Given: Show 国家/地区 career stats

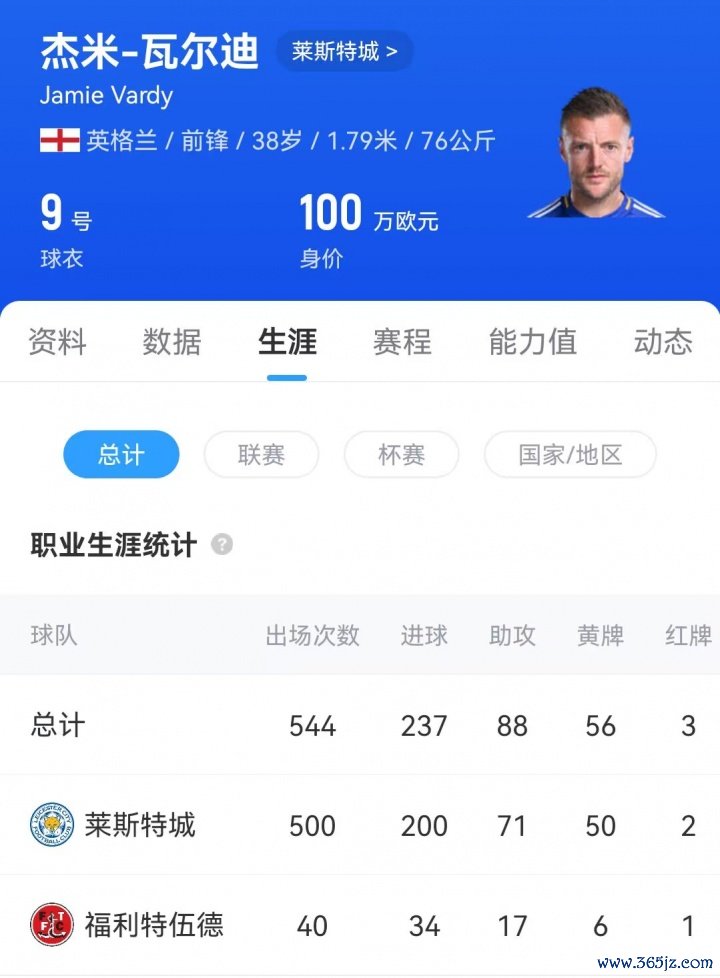Looking at the screenshot, I should tap(570, 455).
